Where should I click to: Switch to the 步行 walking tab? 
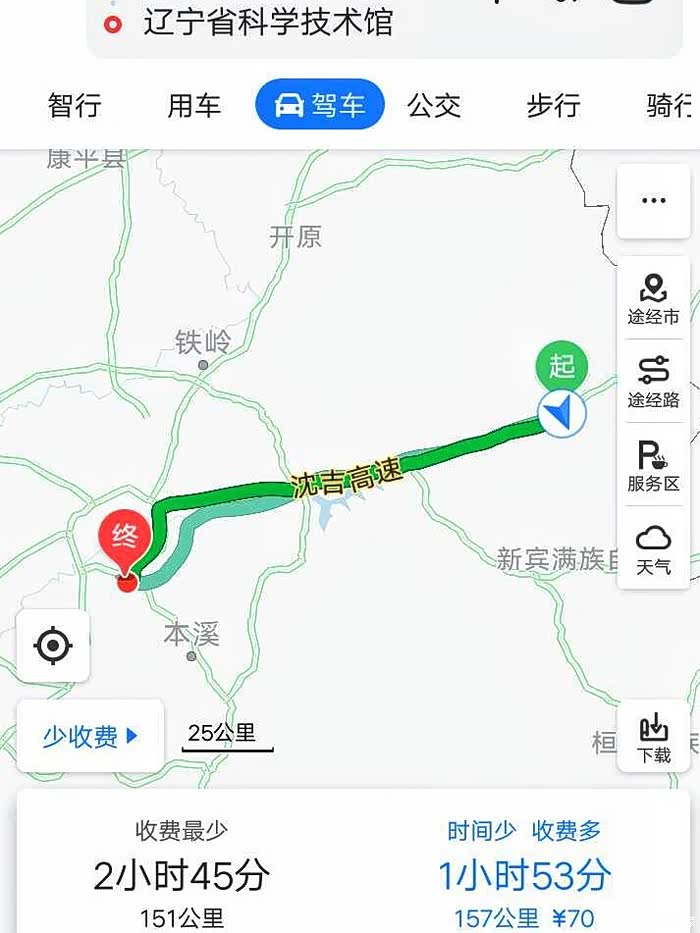[x=554, y=105]
